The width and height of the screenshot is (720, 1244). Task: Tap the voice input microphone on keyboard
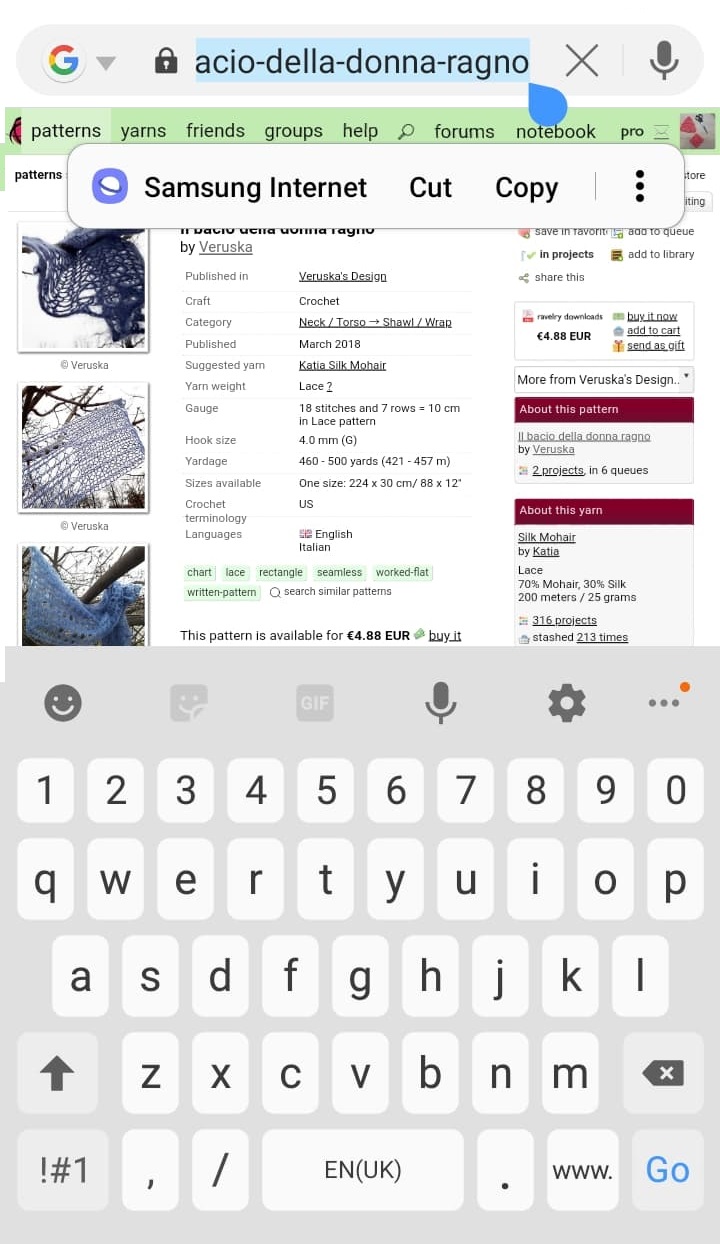[x=440, y=702]
